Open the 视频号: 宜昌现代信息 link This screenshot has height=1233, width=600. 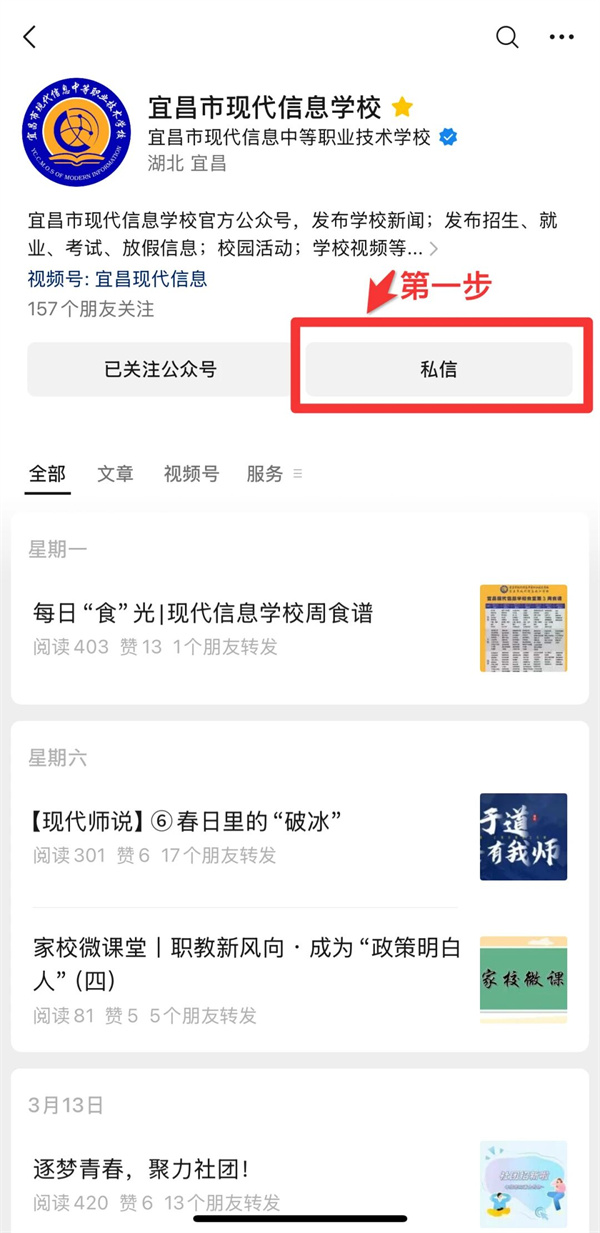(117, 279)
